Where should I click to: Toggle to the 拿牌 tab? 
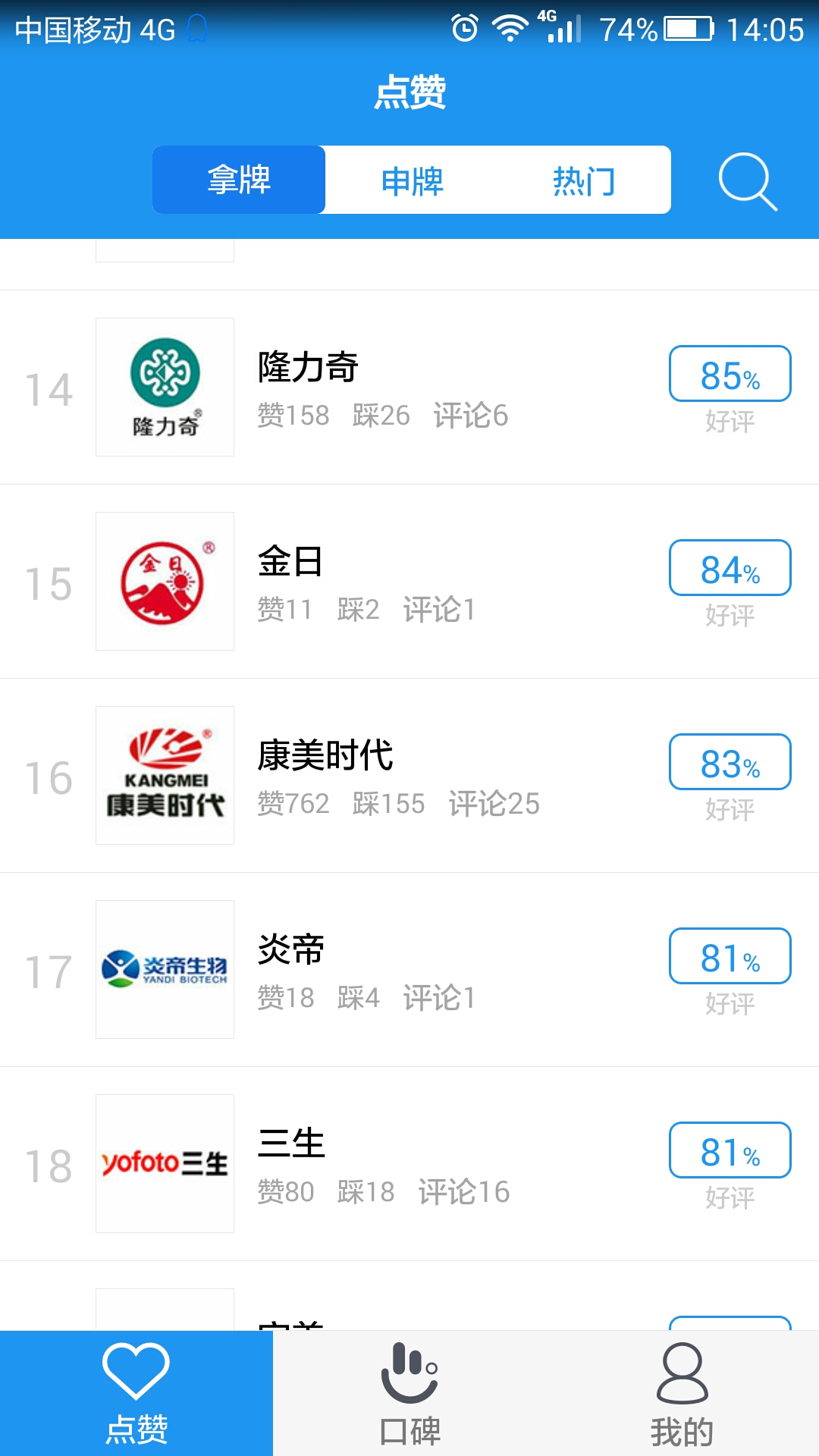click(238, 180)
